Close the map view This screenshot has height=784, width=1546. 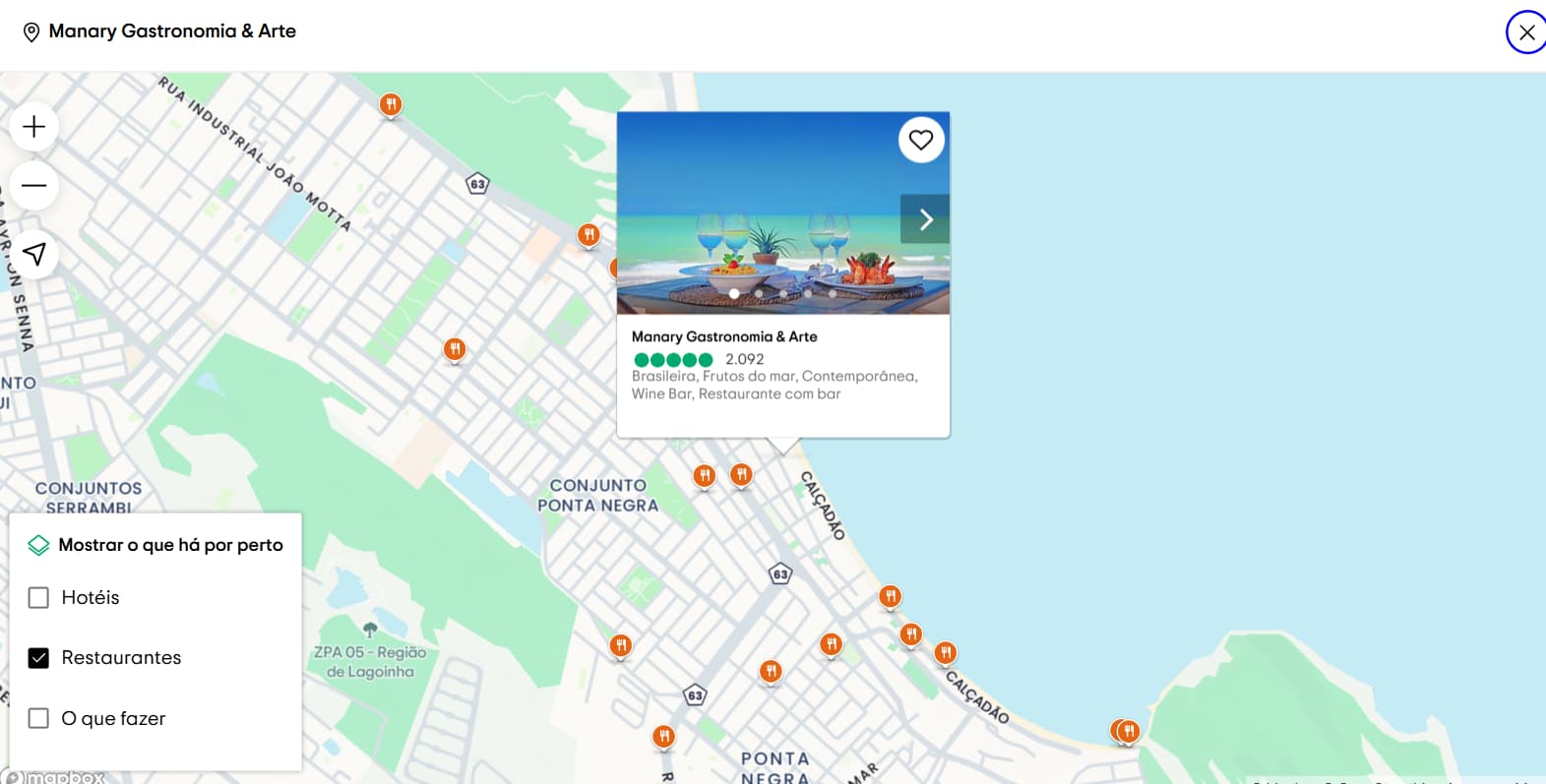click(1525, 32)
